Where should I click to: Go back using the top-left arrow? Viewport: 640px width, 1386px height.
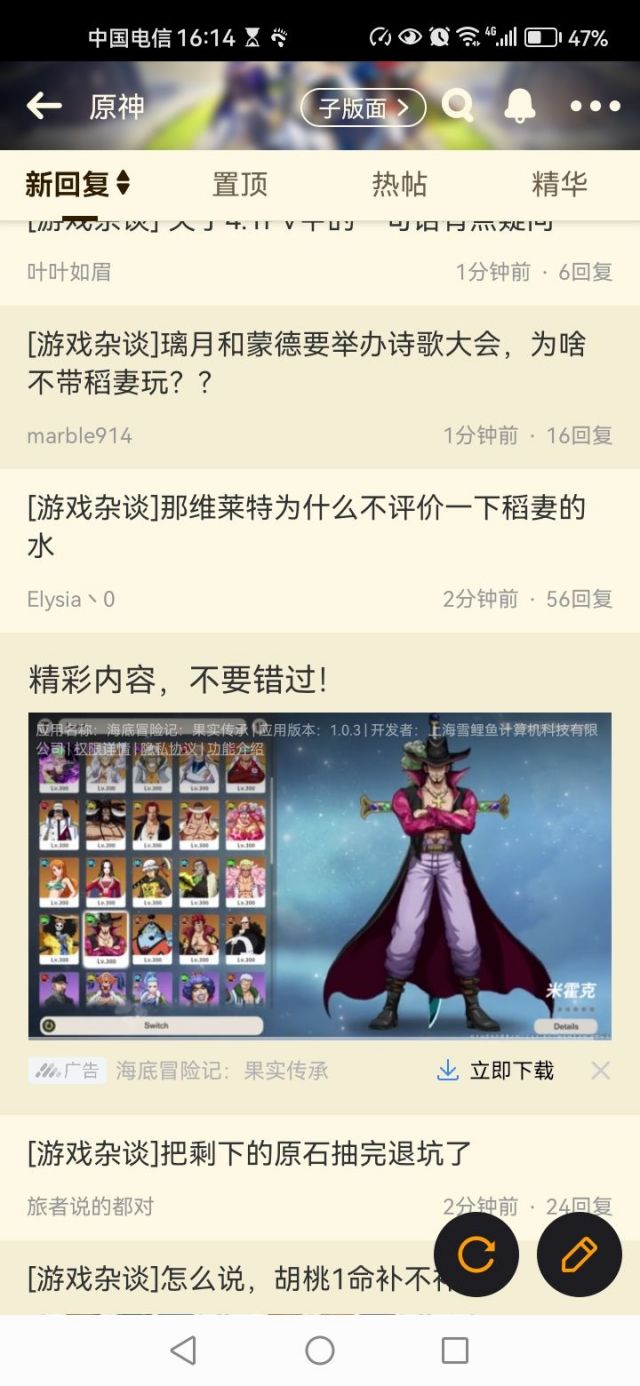click(x=44, y=106)
